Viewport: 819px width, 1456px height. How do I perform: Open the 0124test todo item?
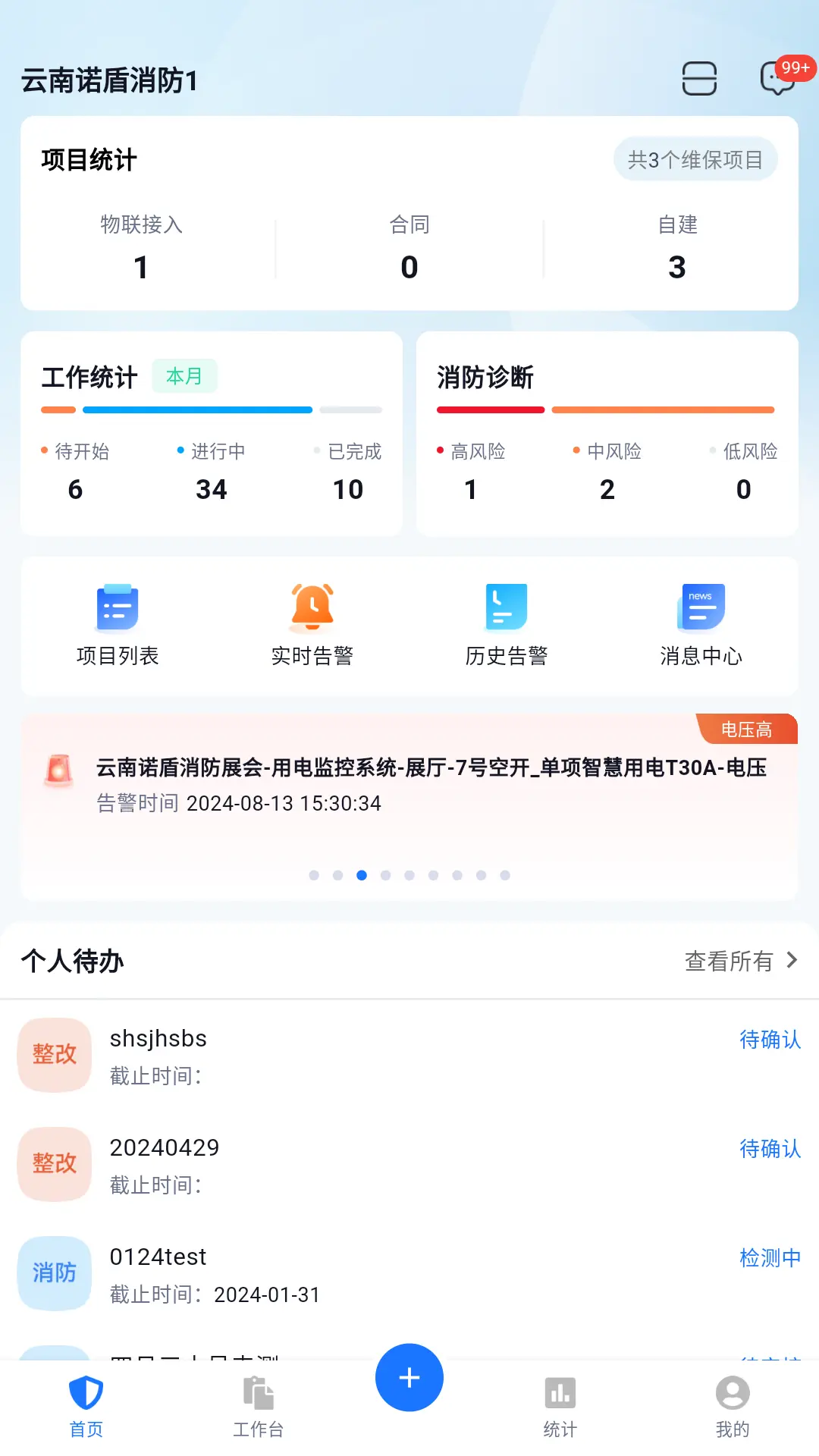[409, 1273]
